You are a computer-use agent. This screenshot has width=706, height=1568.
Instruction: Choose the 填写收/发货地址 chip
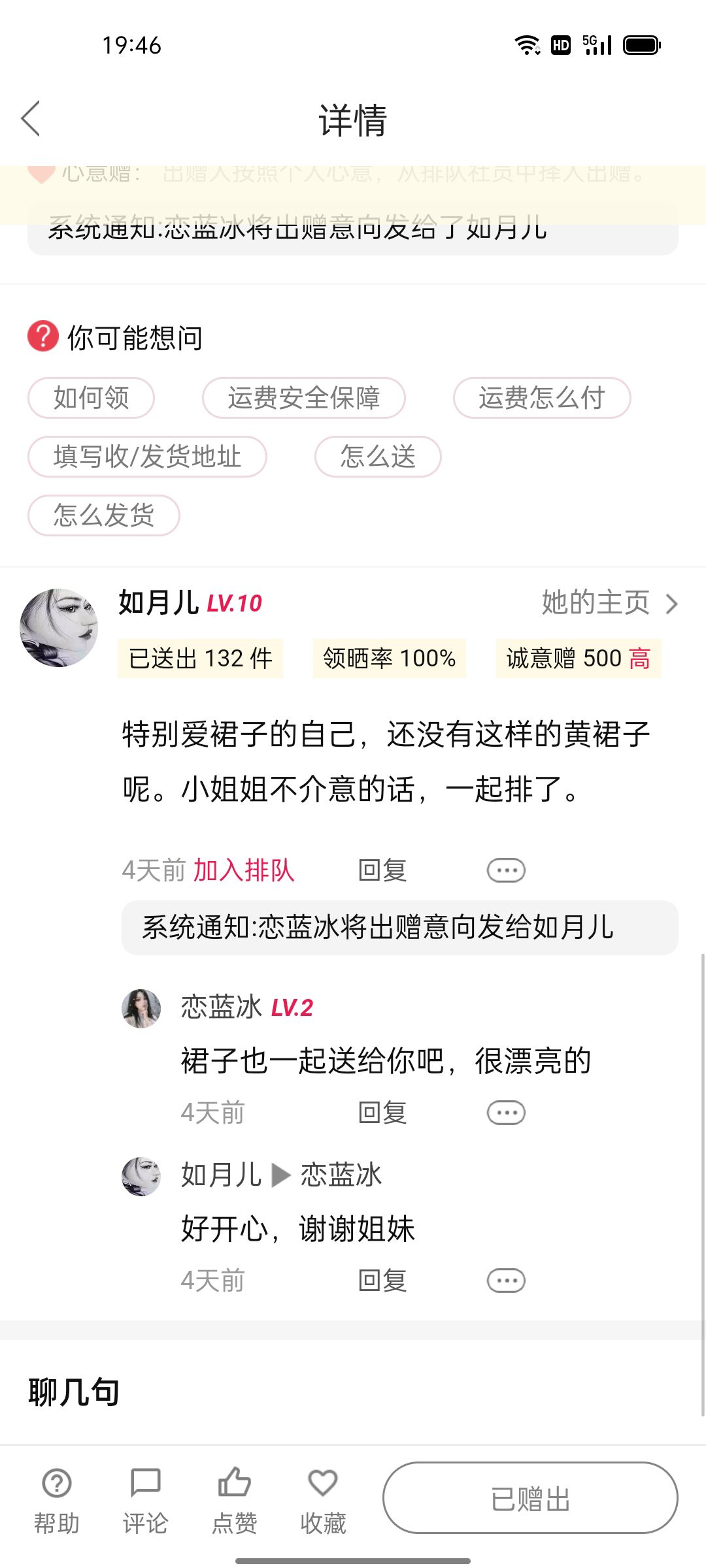(147, 457)
